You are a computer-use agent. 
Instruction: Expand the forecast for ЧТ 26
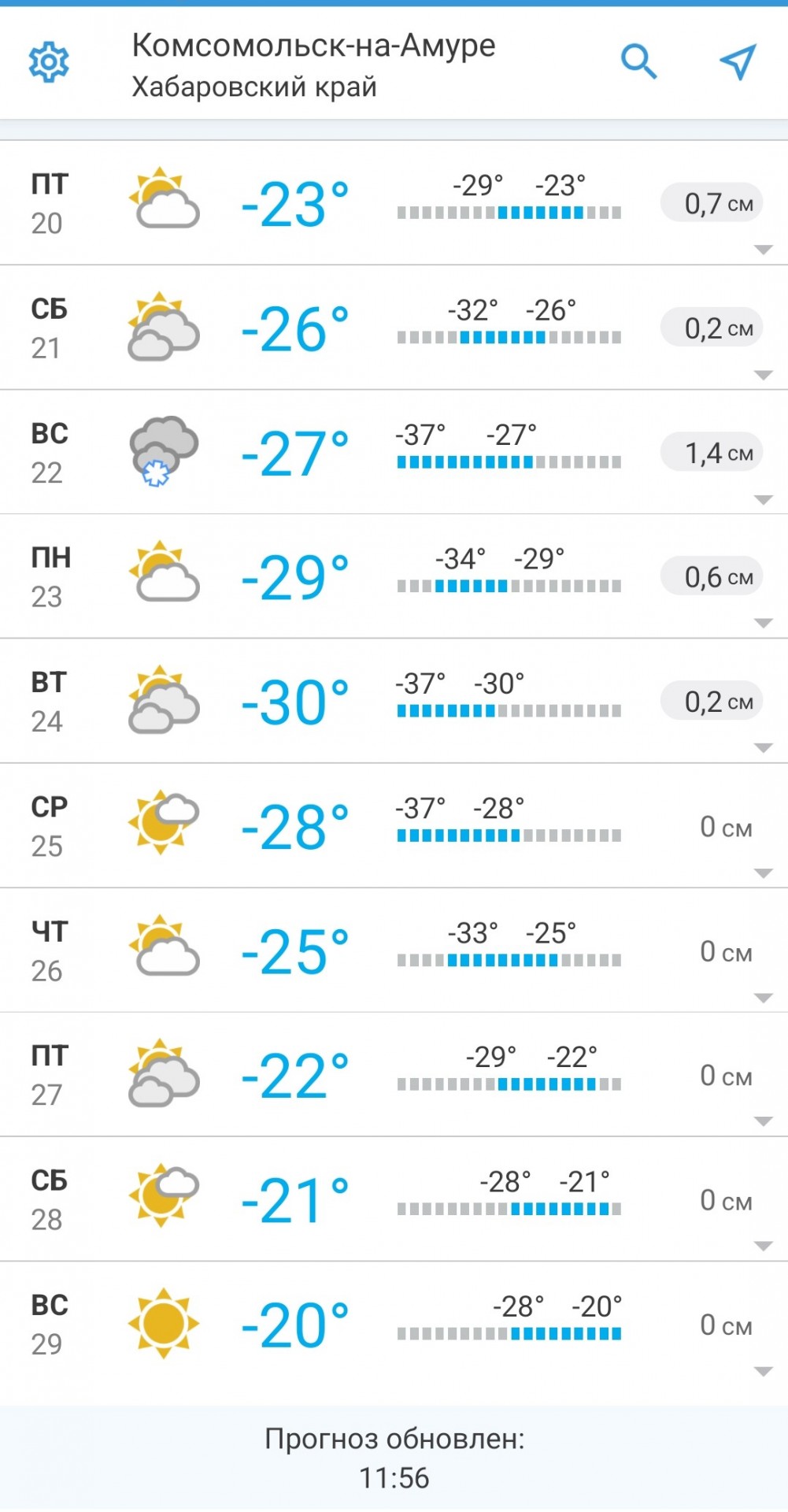coord(394,951)
